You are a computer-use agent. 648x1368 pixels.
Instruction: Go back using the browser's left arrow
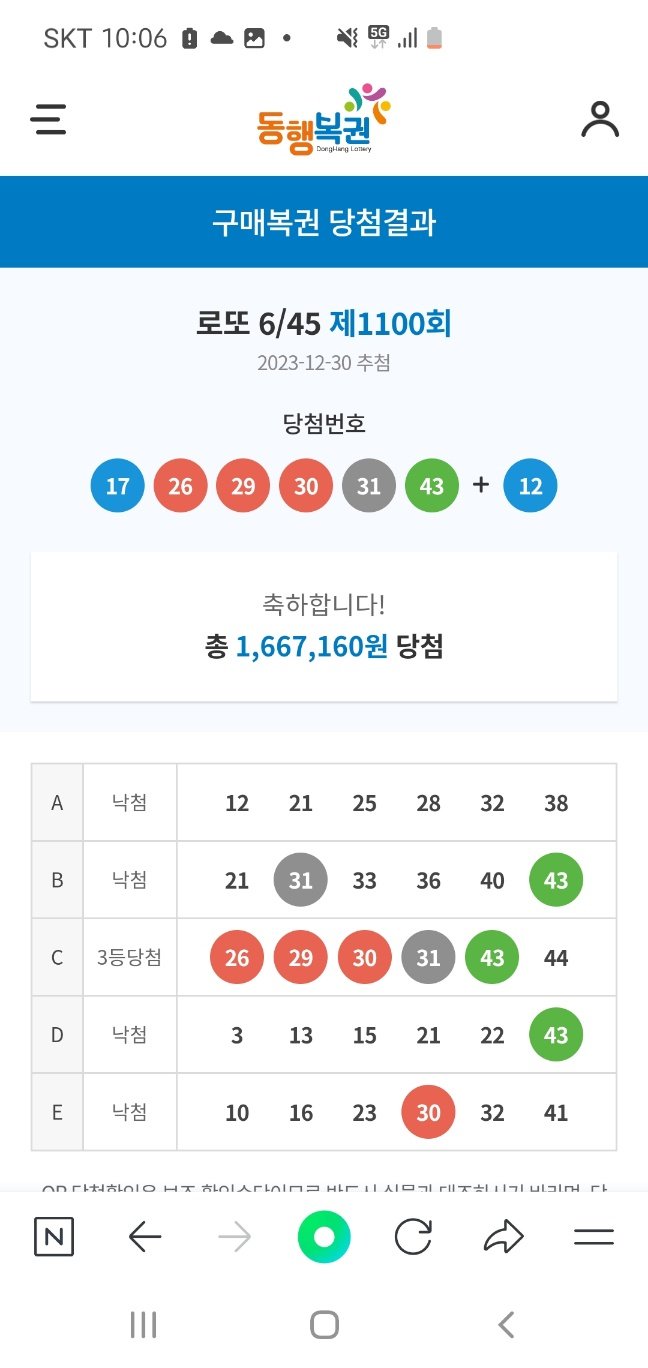tap(145, 1238)
